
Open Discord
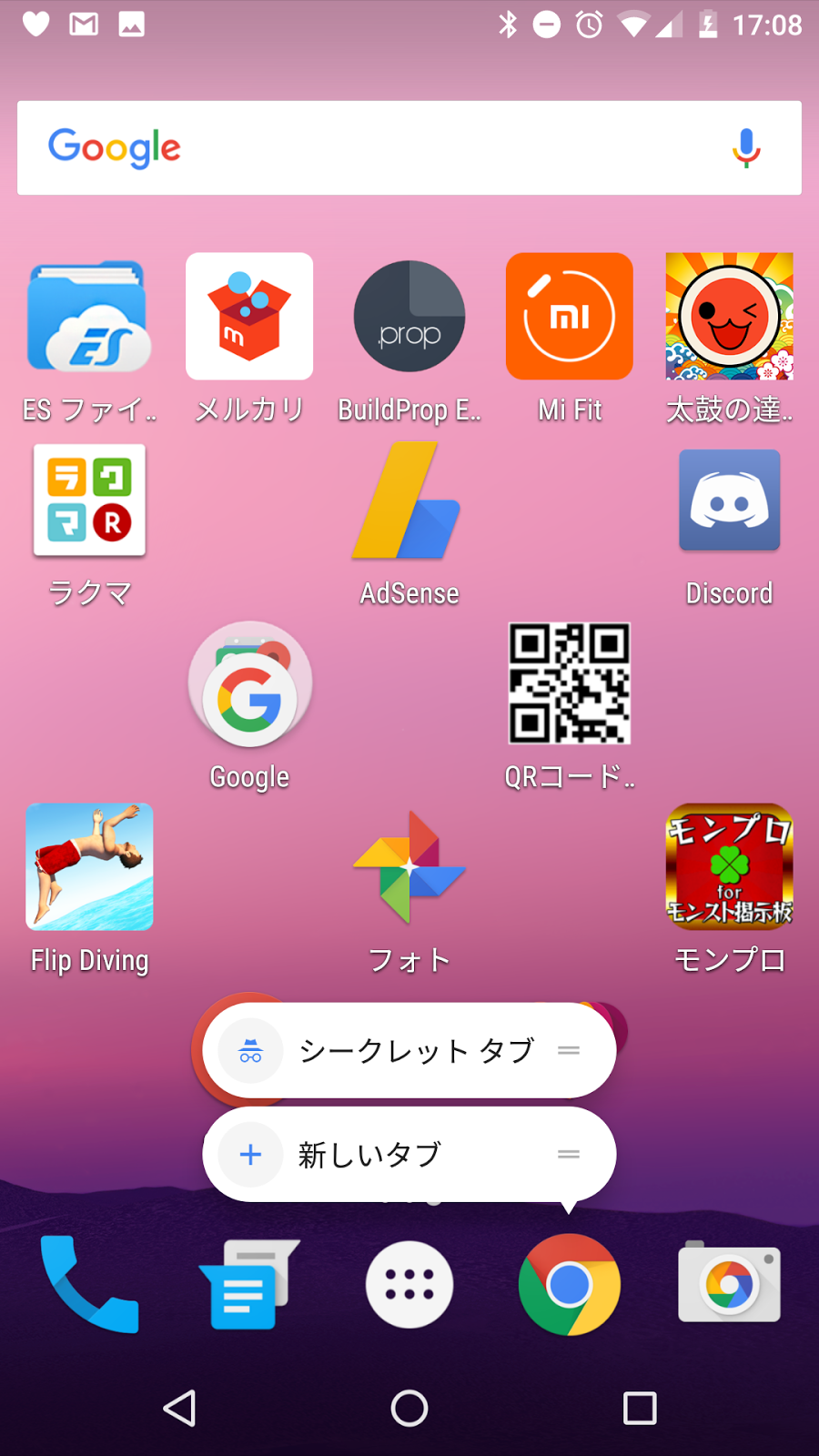pos(729,500)
